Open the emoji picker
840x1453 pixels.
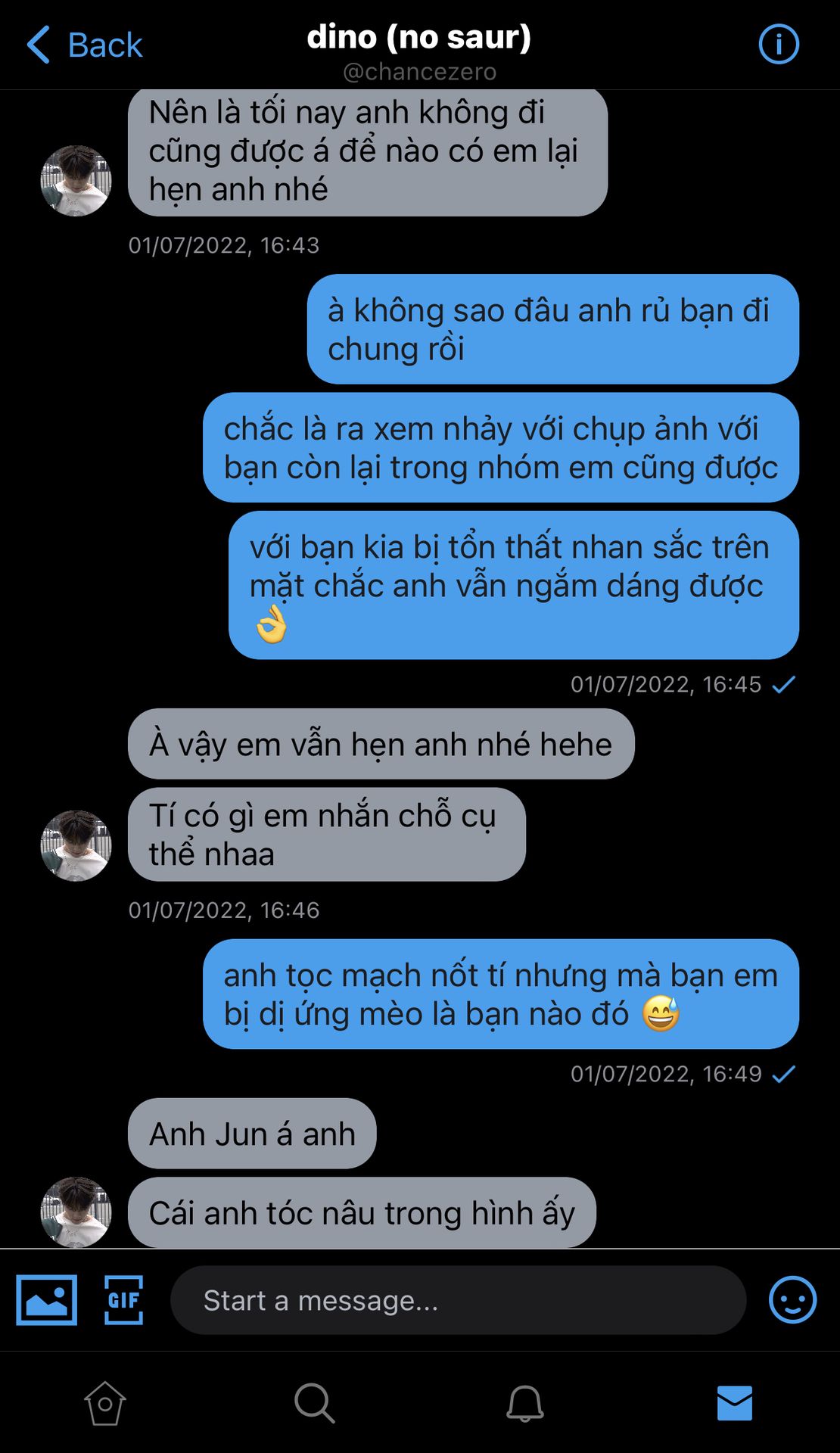click(x=792, y=1300)
